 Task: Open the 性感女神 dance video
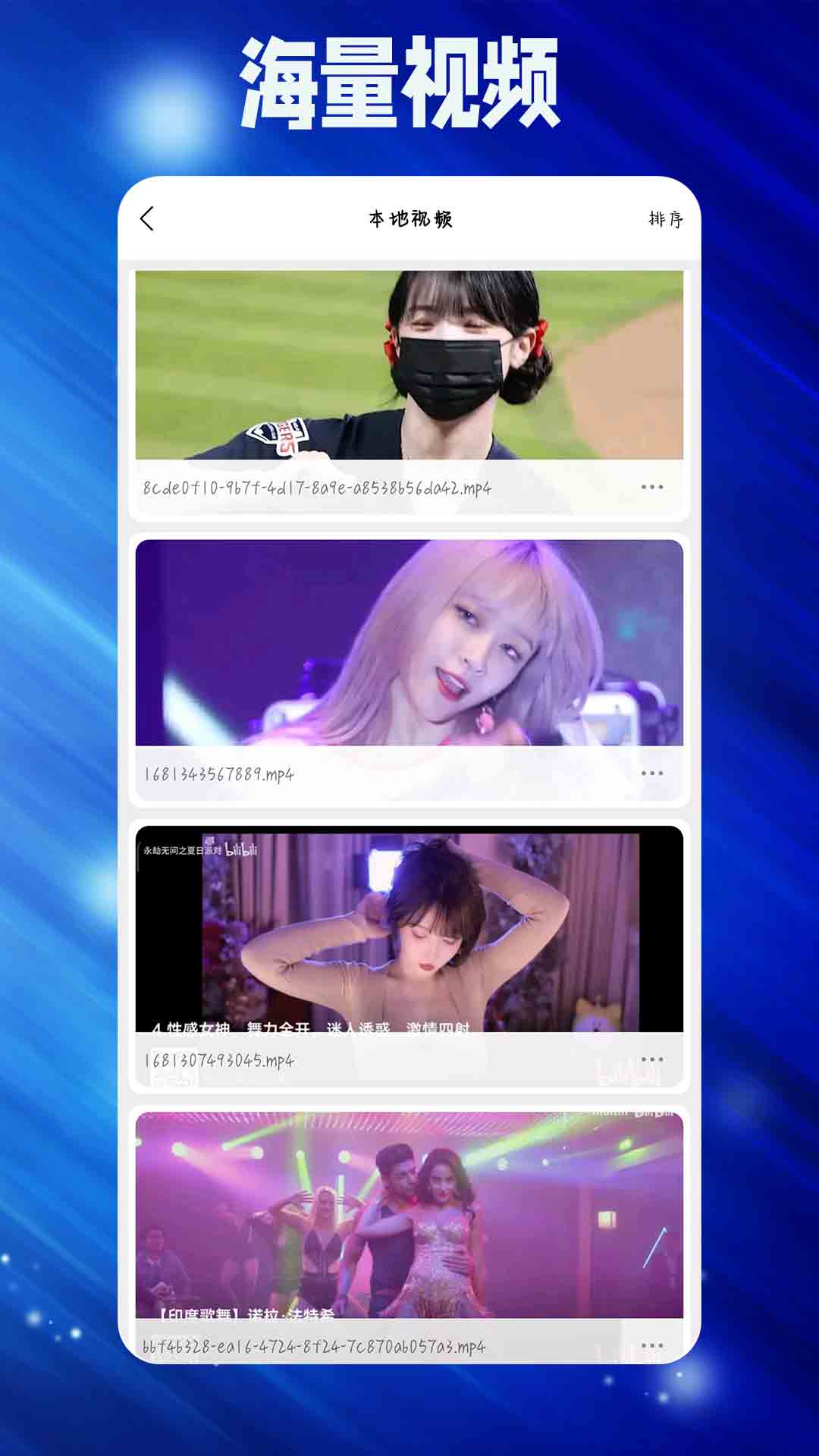pos(408,933)
